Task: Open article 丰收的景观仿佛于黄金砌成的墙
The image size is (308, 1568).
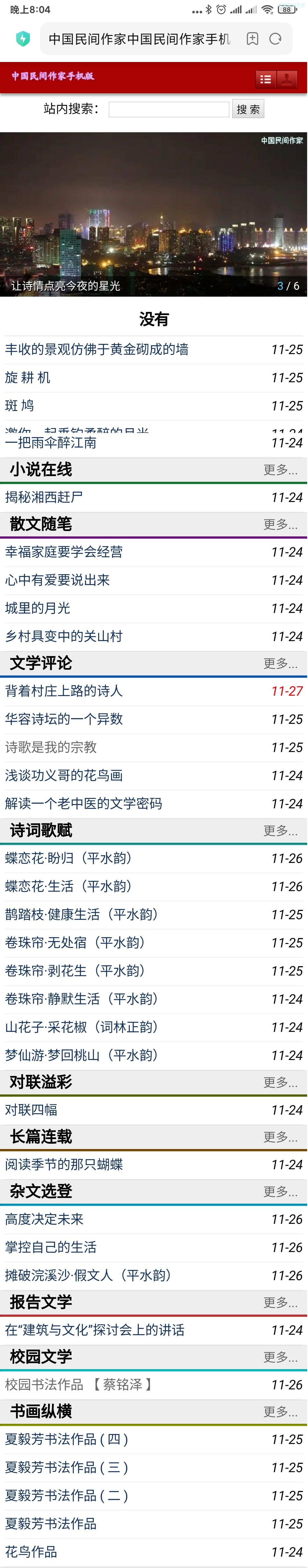Action: click(x=97, y=349)
